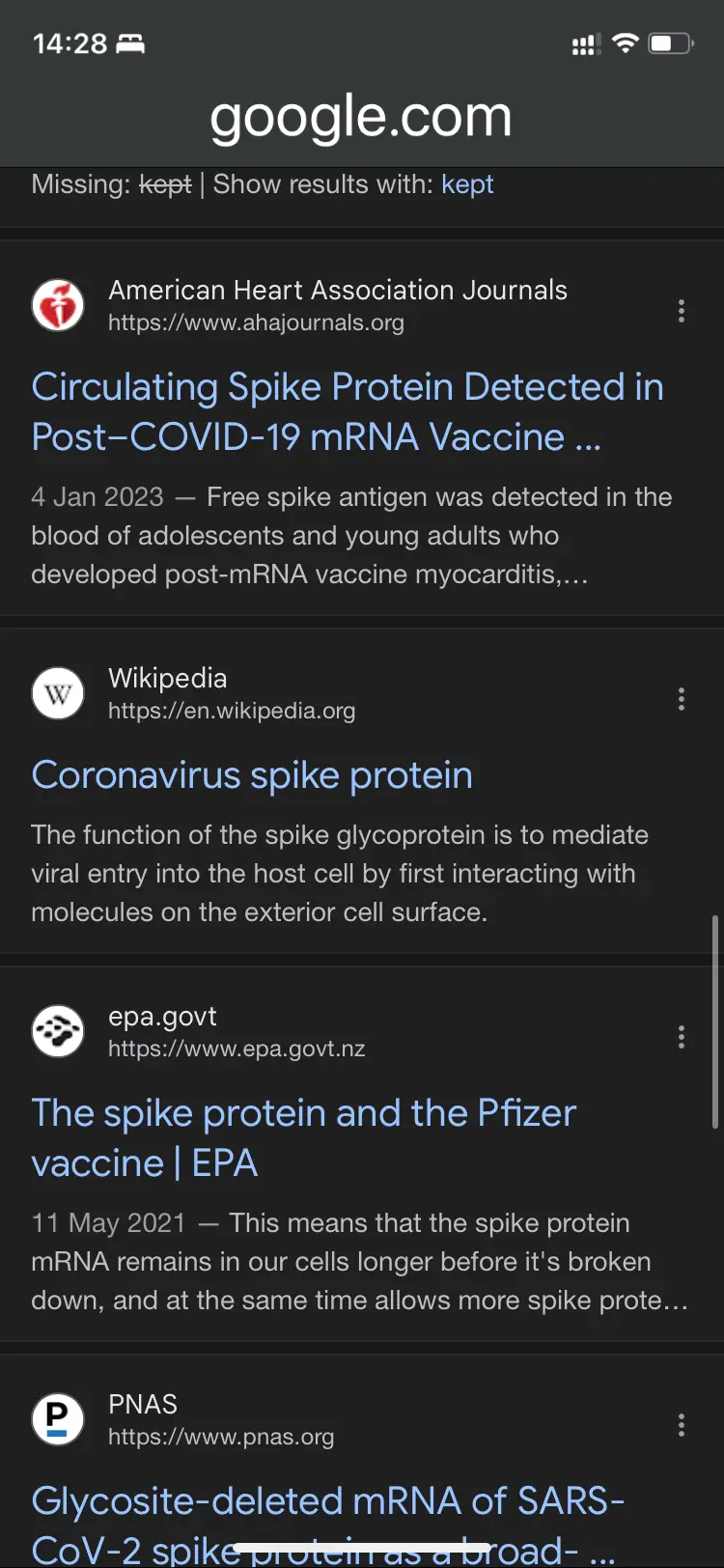Image resolution: width=724 pixels, height=1568 pixels.
Task: Open the three-dot menu for PNAS result
Action: pos(682,1425)
